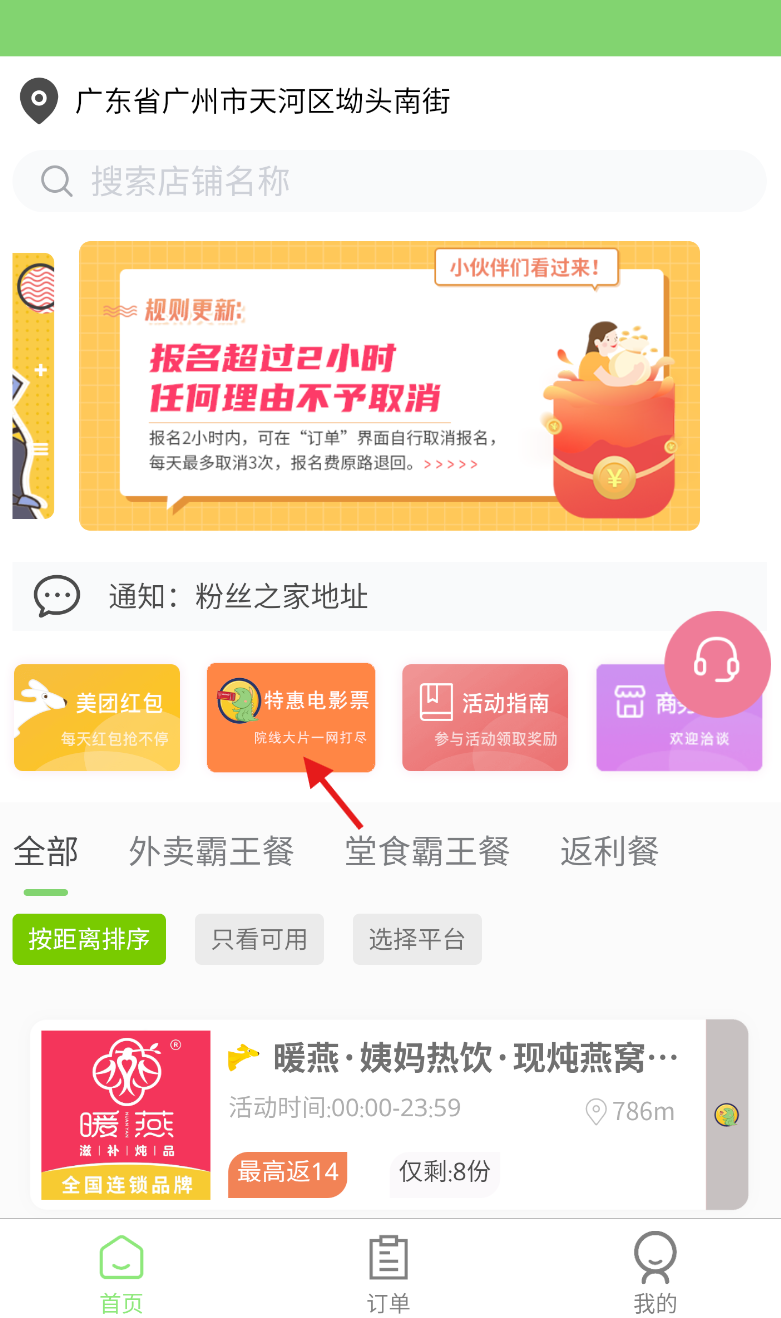781x1318 pixels.
Task: Go to the 首页 tab
Action: tap(121, 1274)
